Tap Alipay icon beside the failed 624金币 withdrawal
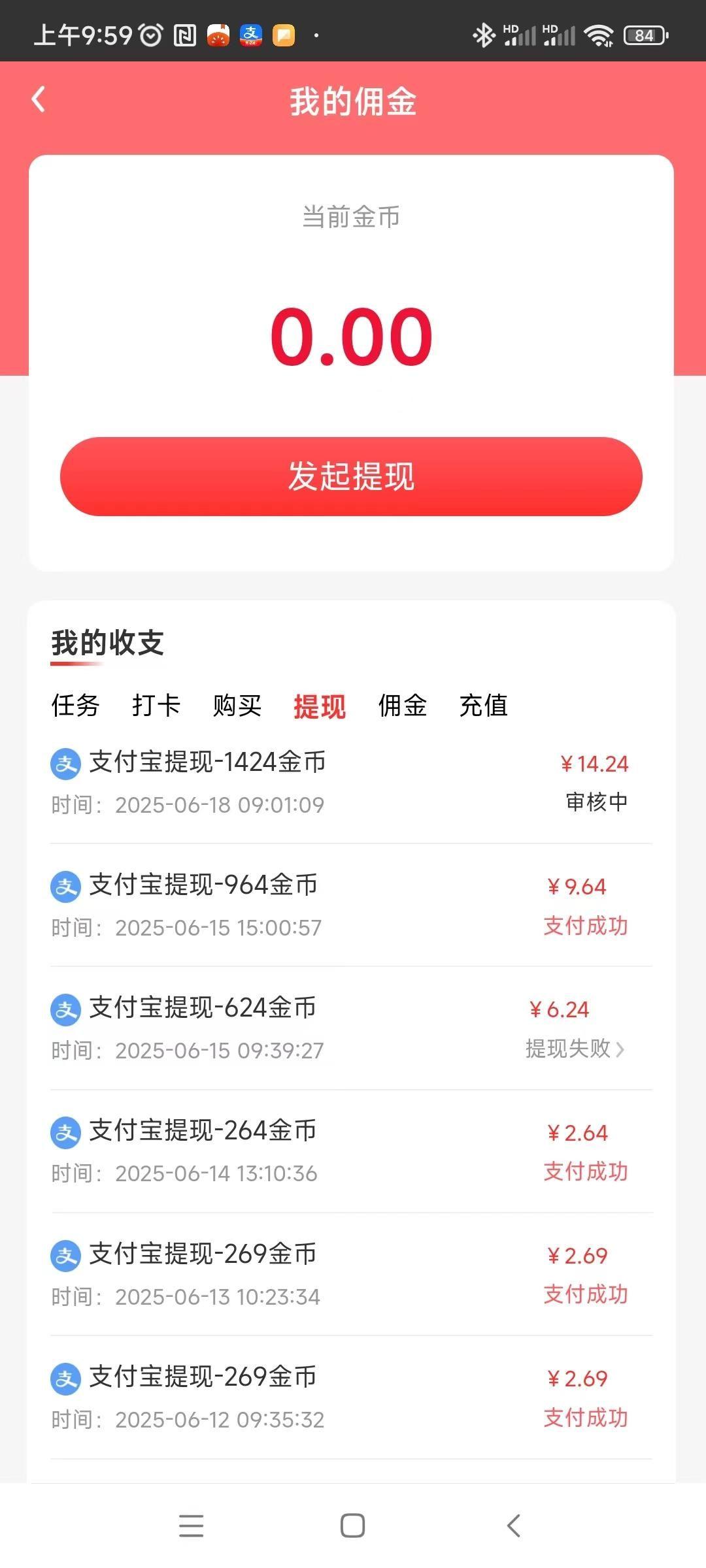 tap(65, 1009)
